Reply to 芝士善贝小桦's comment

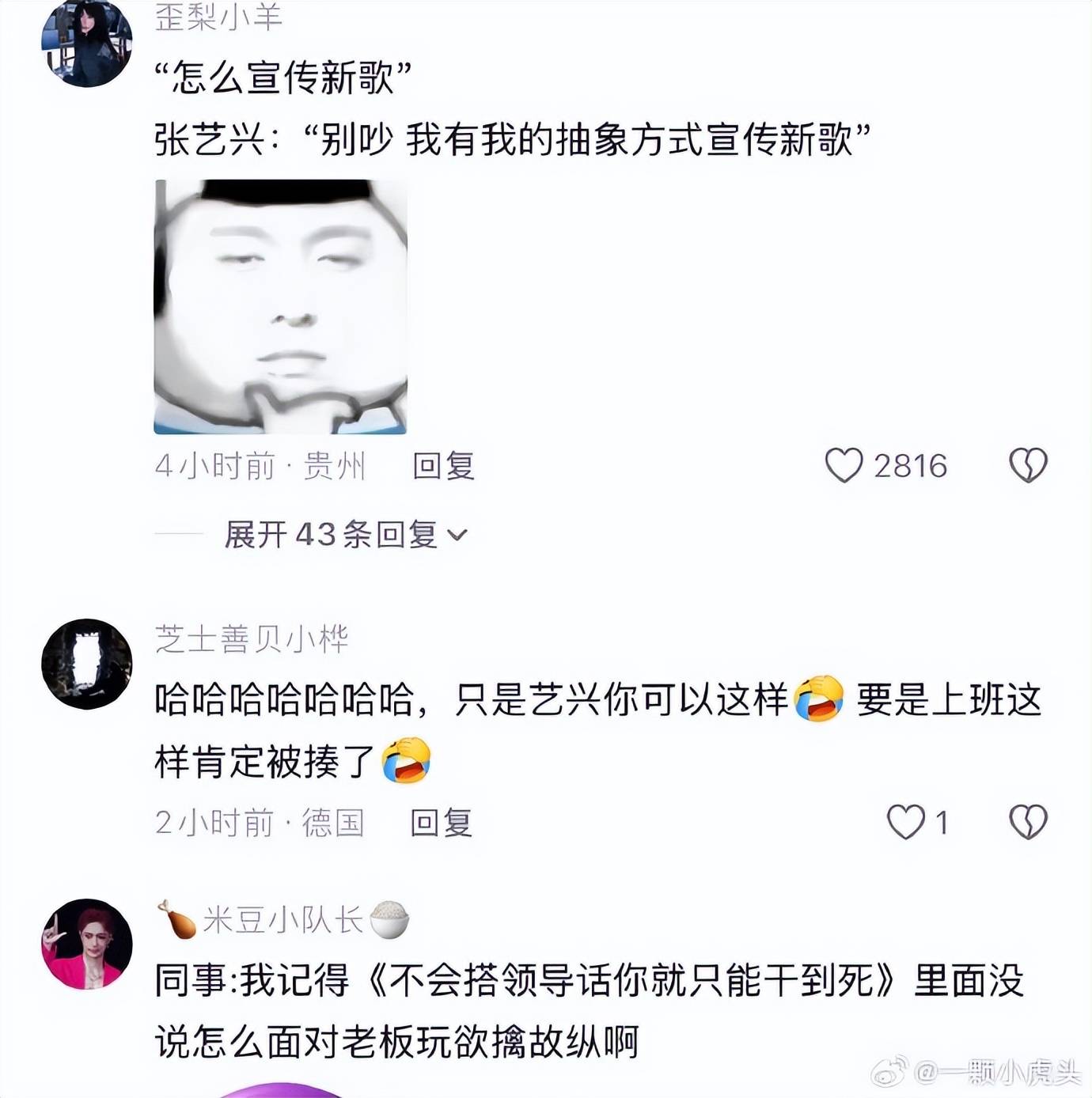coord(441,823)
